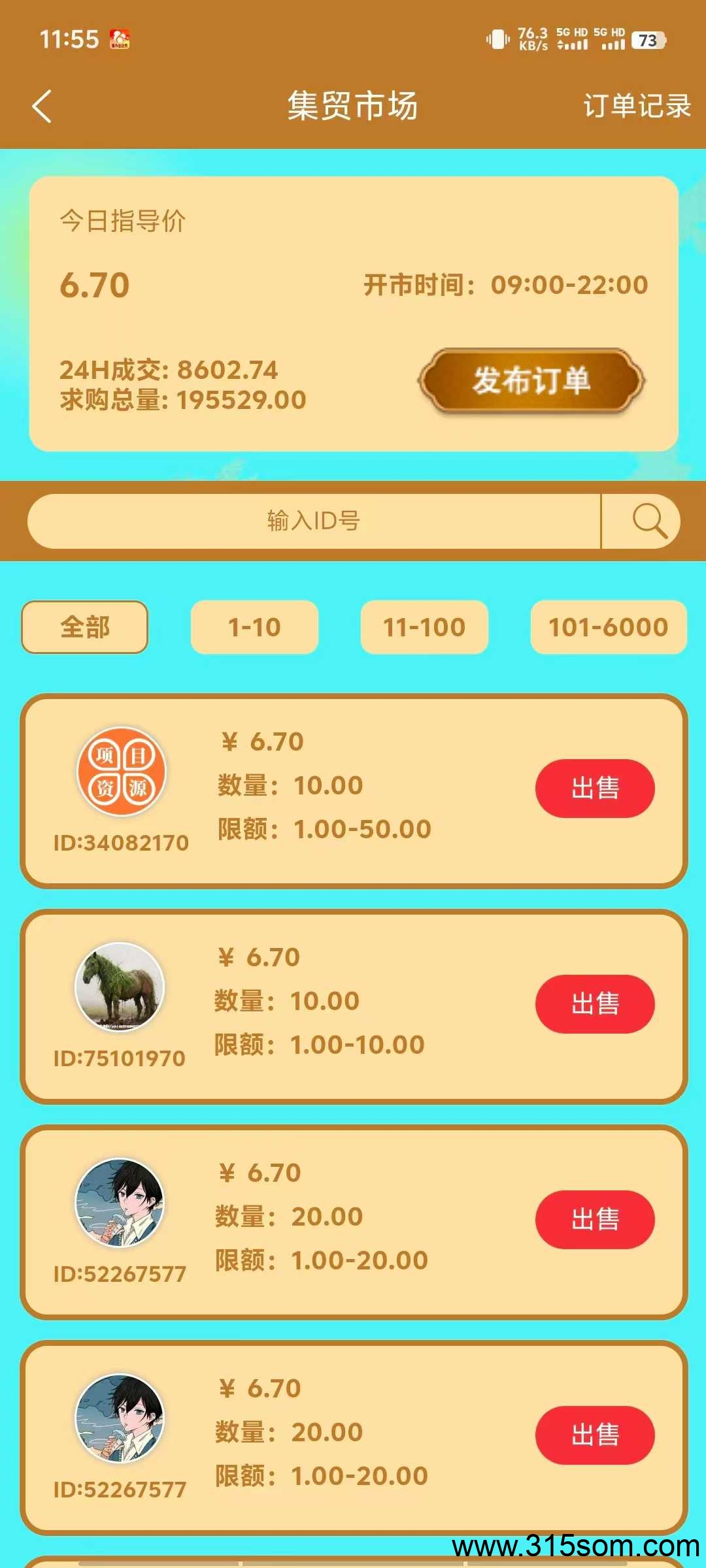
Task: Tap the 发布订单 publish order button
Action: coord(531,380)
